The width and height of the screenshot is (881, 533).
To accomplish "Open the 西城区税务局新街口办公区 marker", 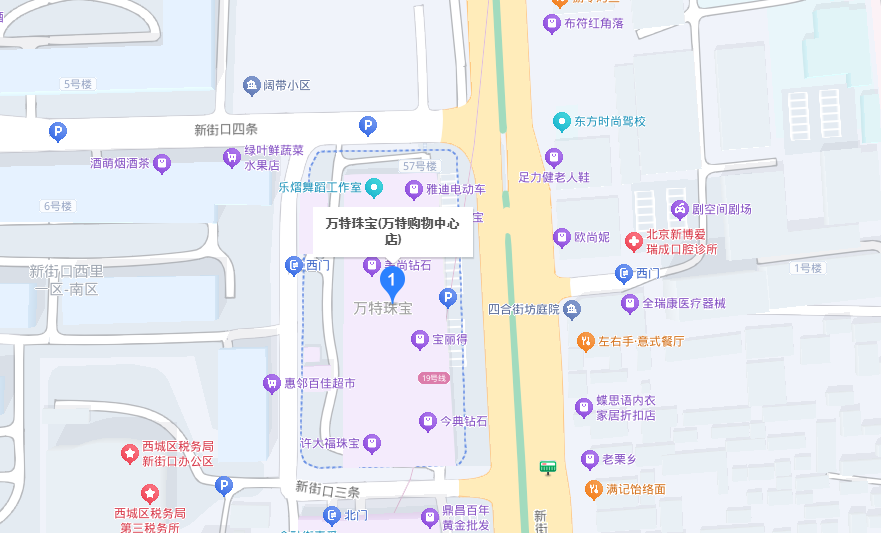I will (129, 454).
